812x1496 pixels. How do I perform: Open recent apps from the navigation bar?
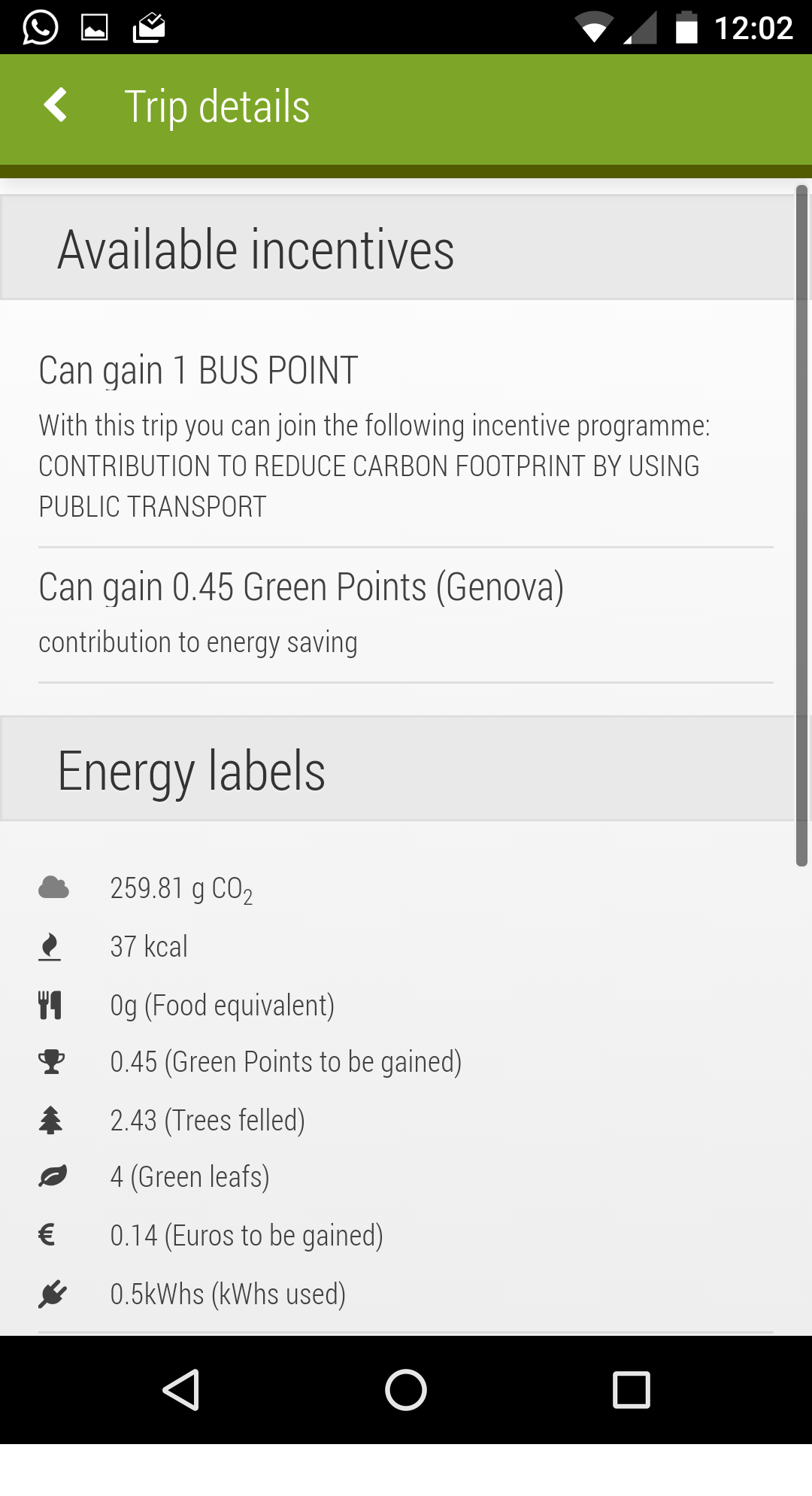pyautogui.click(x=632, y=1389)
